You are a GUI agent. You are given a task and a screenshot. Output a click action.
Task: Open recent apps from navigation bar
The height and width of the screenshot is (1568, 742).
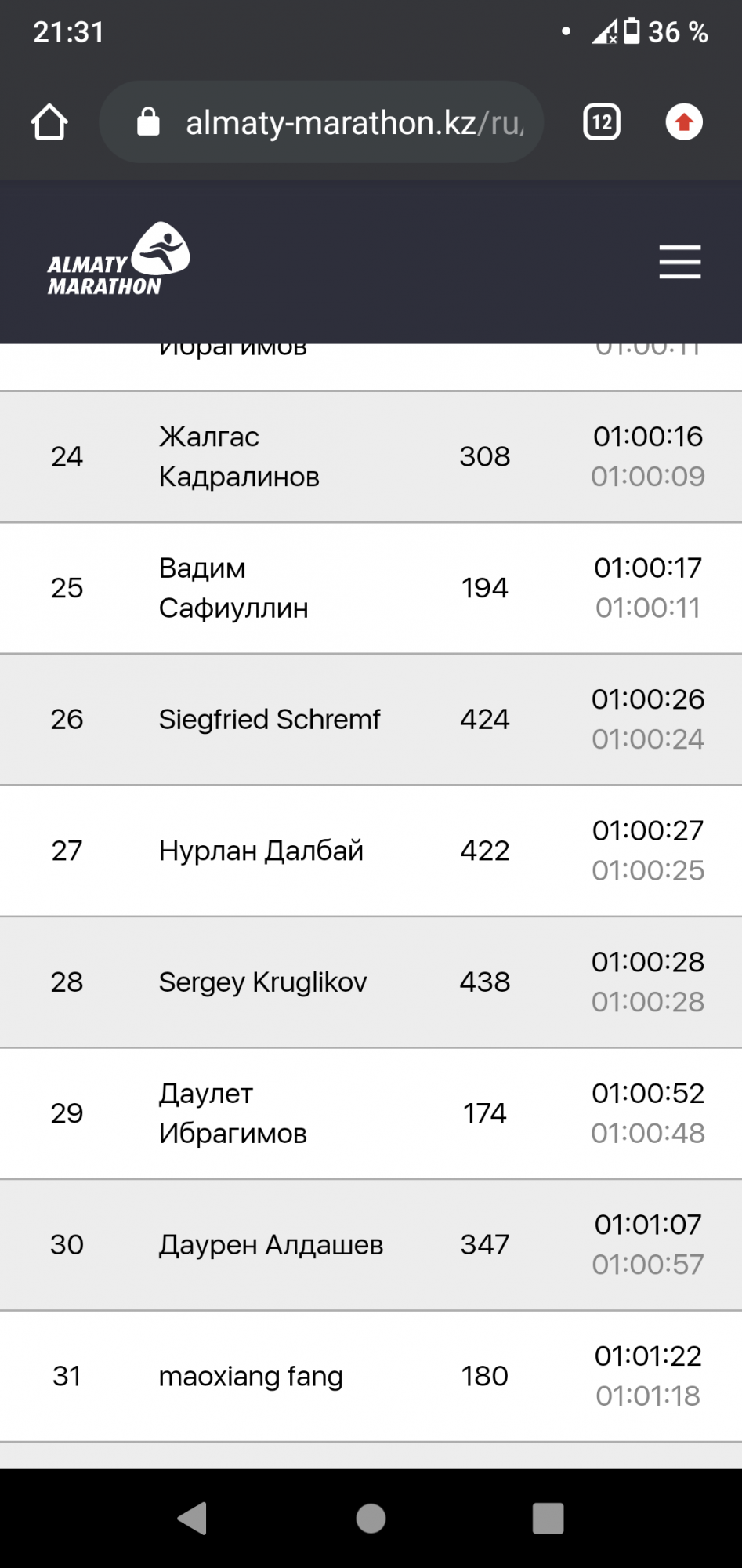pos(548,1518)
